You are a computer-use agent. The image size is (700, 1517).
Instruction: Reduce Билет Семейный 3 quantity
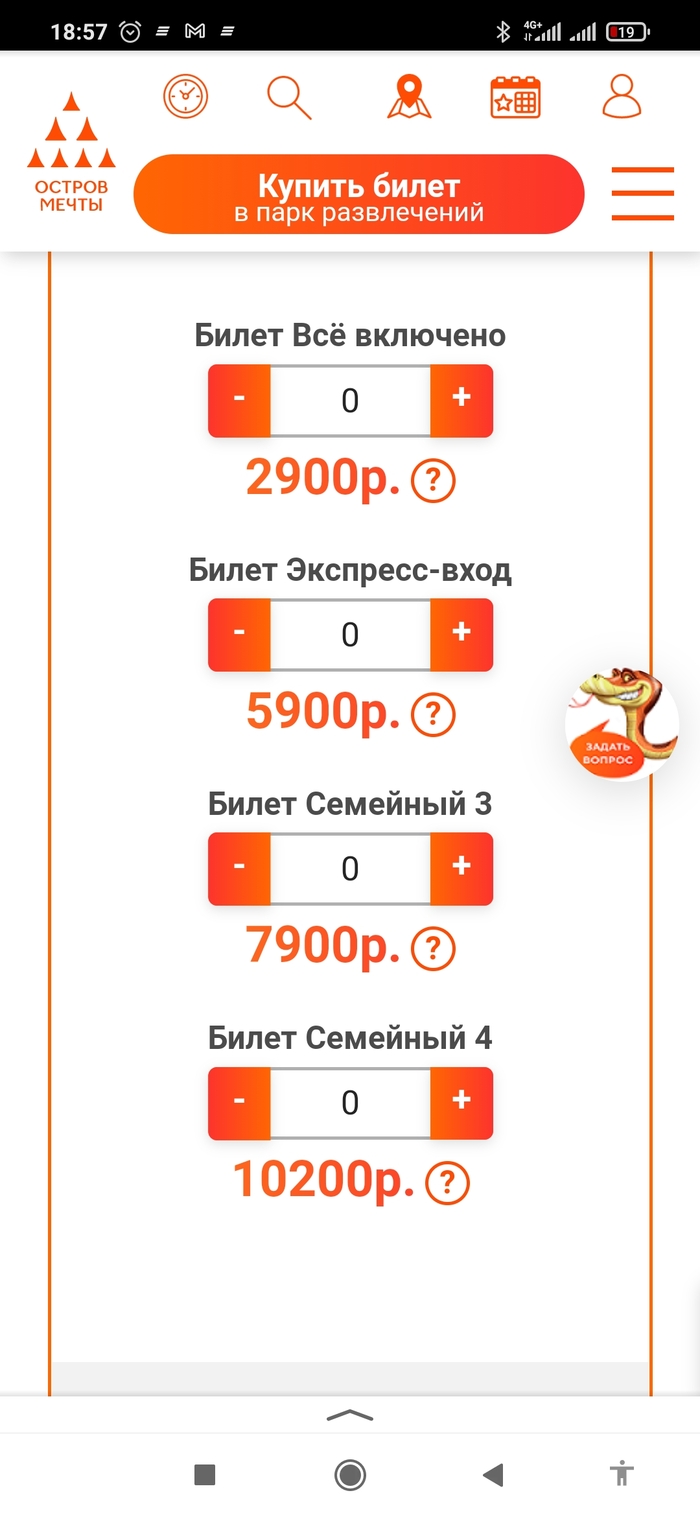click(239, 868)
